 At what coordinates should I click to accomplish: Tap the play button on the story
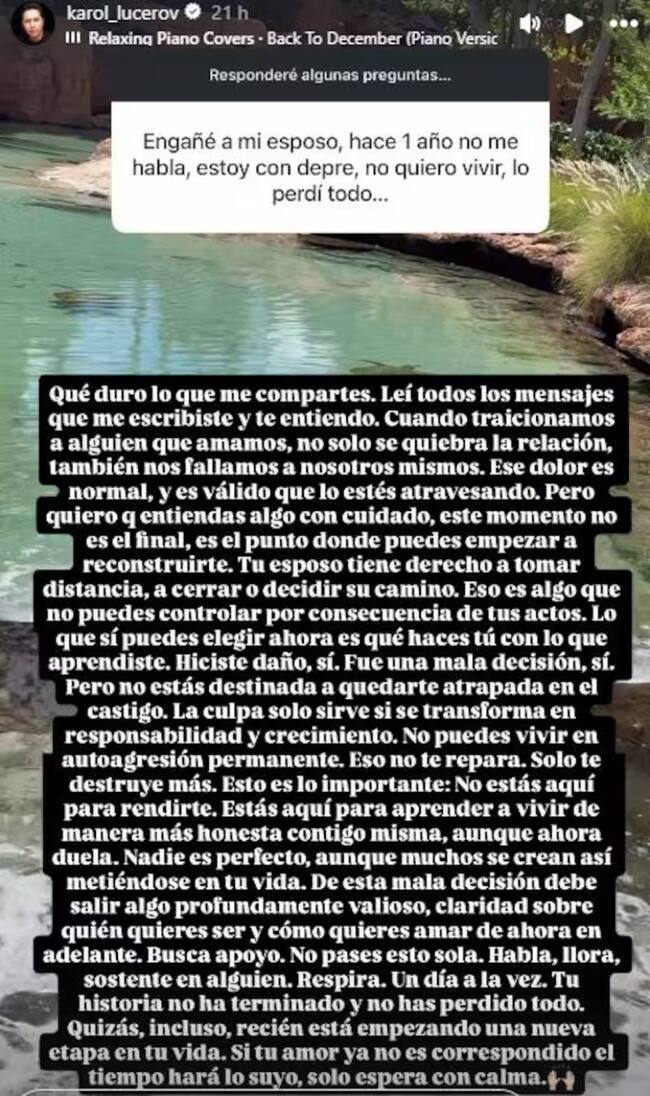(x=575, y=22)
